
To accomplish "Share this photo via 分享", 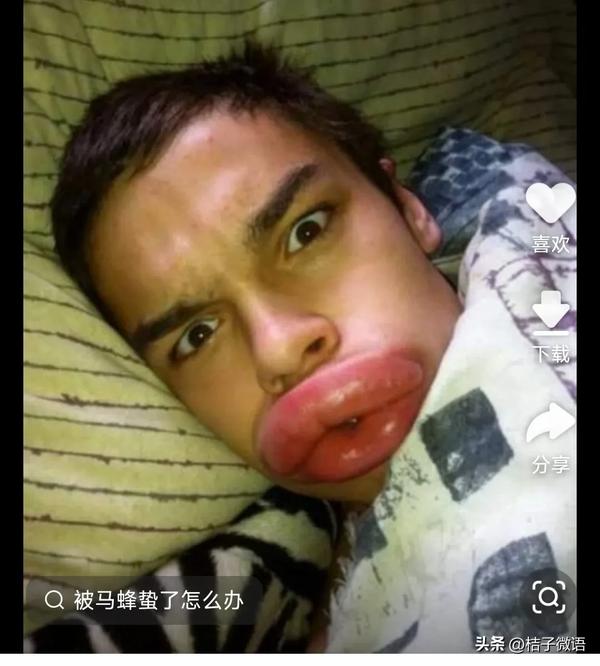I will tap(550, 423).
